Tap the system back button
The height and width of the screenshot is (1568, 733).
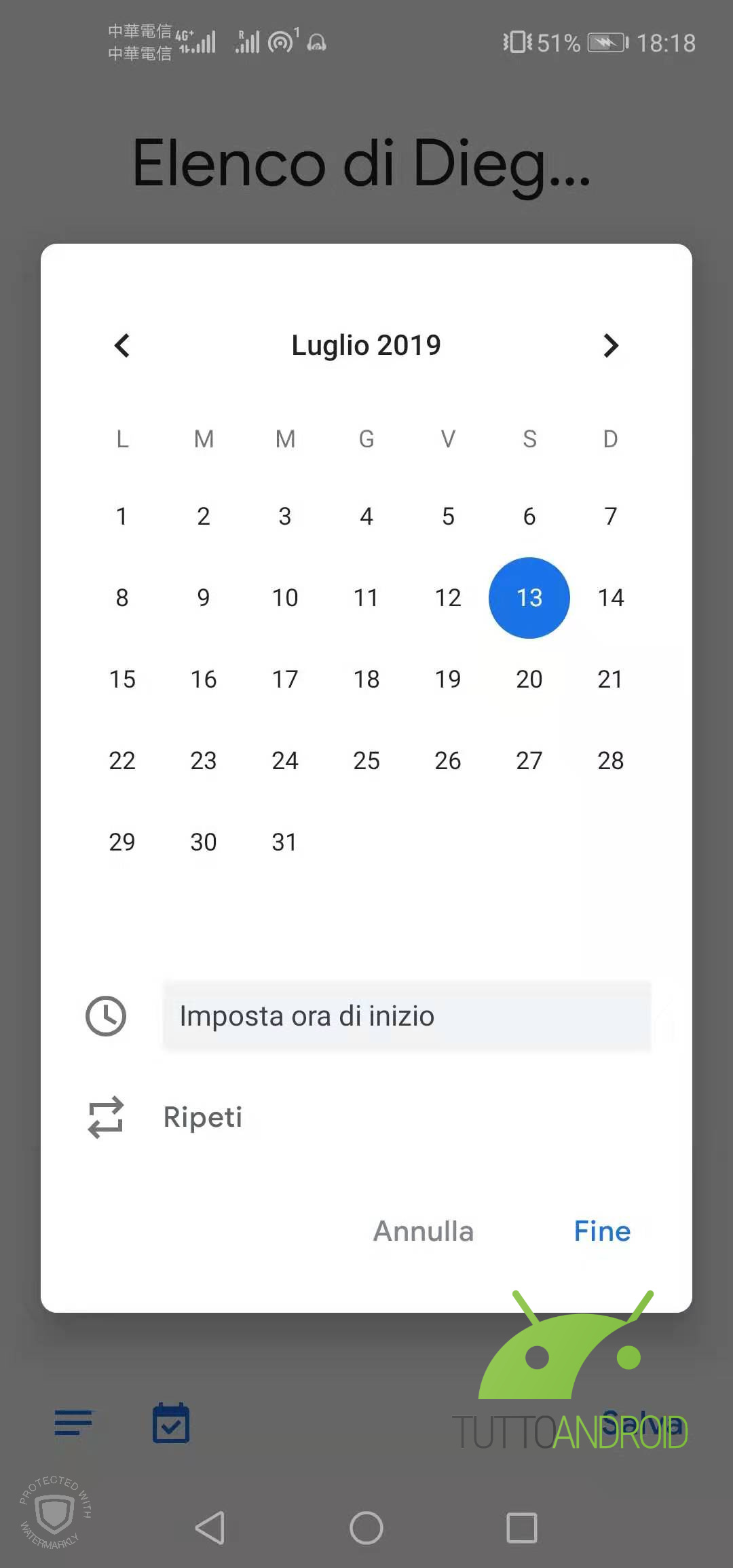pyautogui.click(x=210, y=1529)
